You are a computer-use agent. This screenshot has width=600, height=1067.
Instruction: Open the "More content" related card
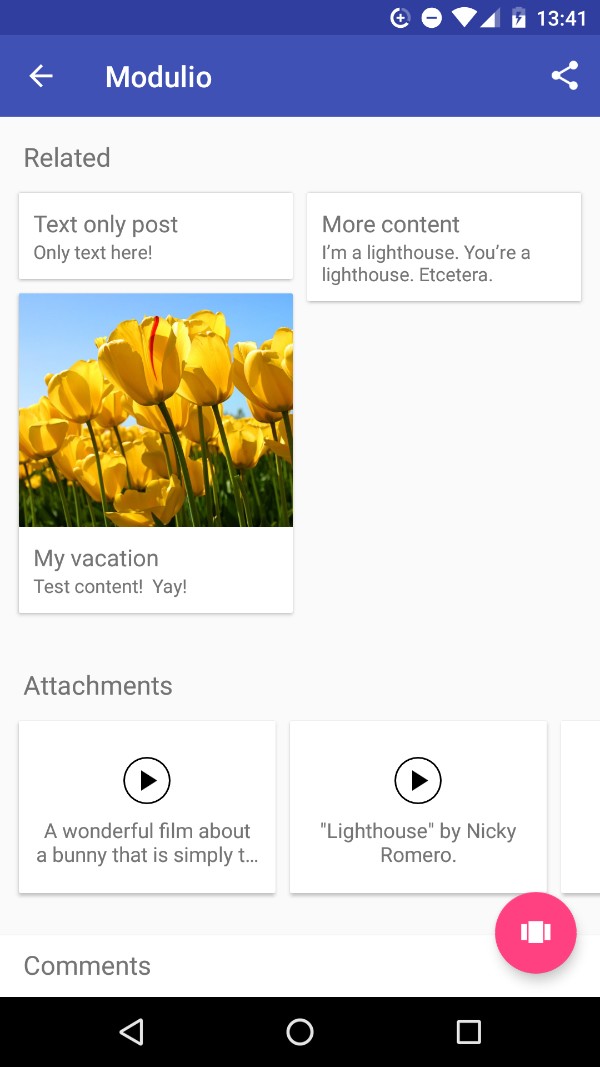point(444,246)
